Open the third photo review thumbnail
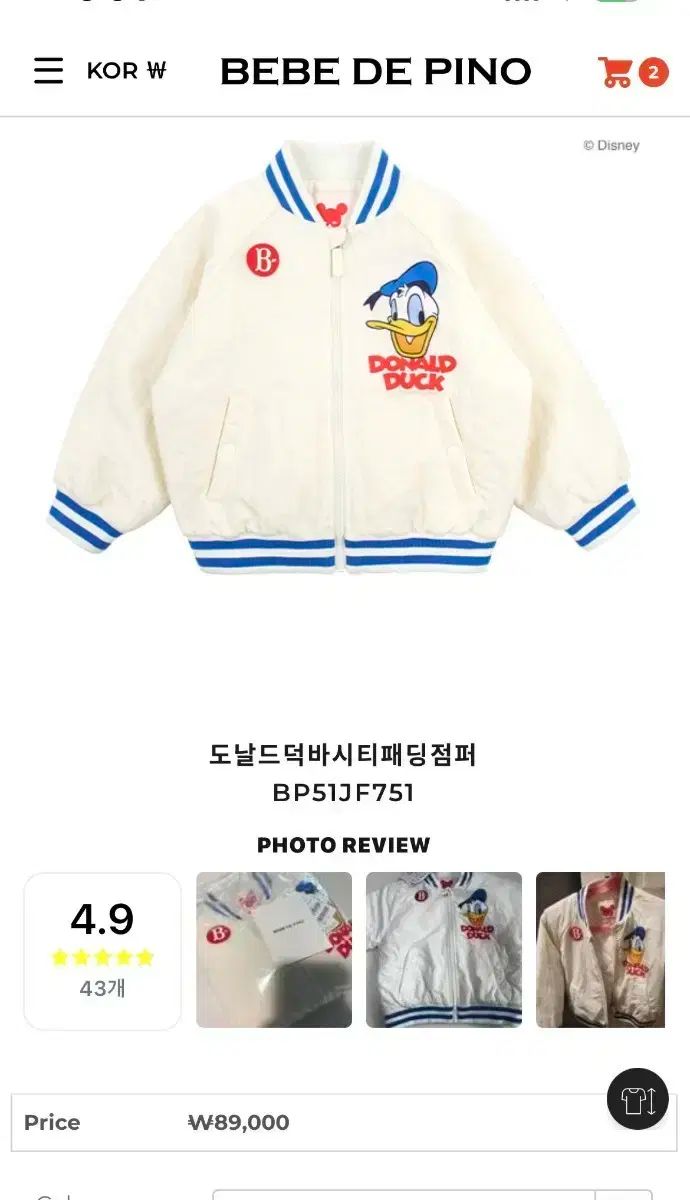The image size is (690, 1200). click(x=600, y=950)
